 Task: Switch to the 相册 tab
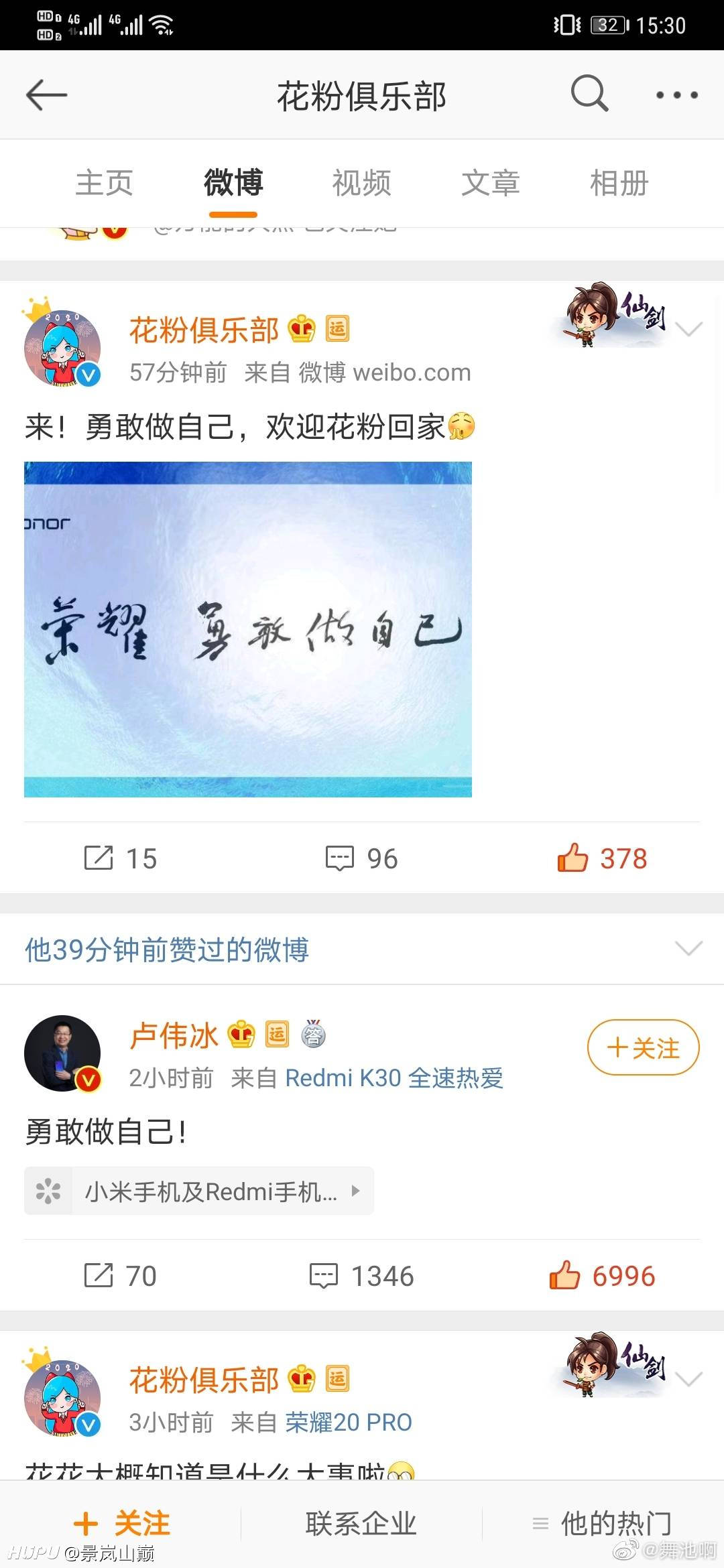point(619,183)
